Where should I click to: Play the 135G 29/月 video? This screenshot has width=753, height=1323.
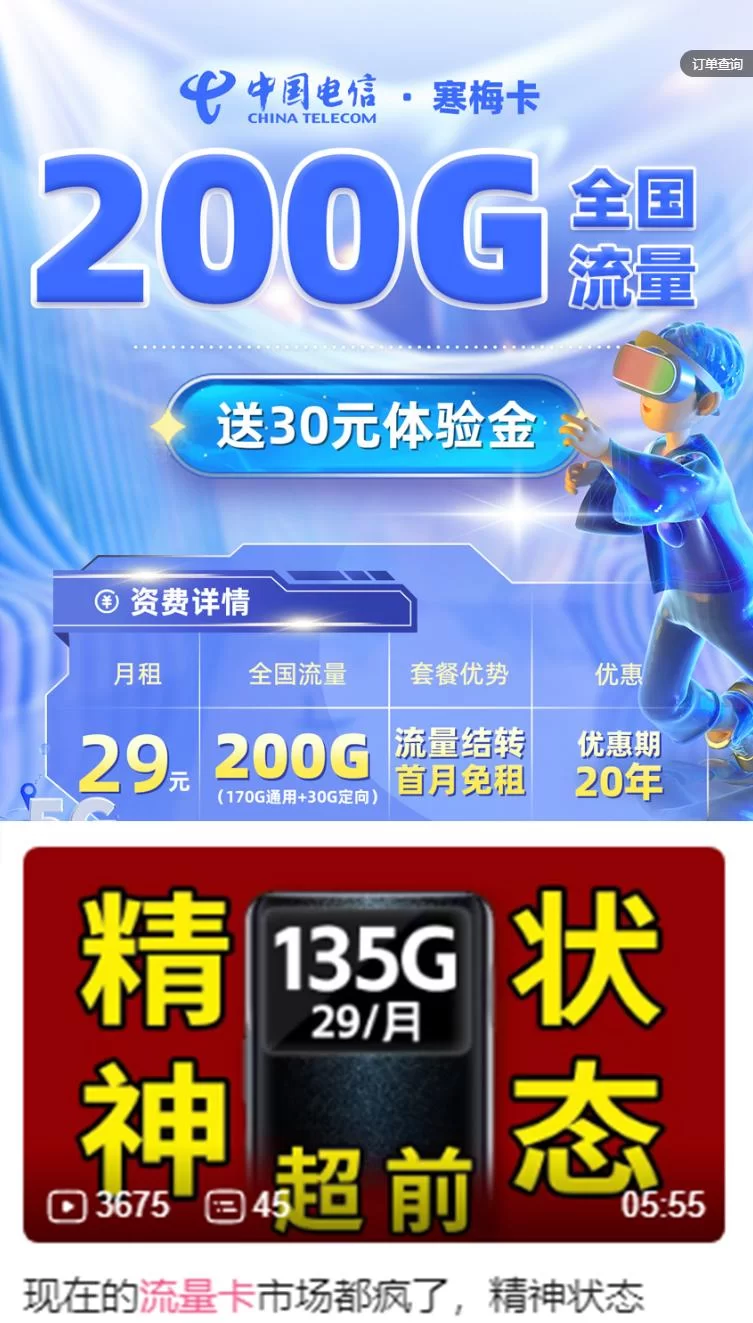pos(374,1044)
